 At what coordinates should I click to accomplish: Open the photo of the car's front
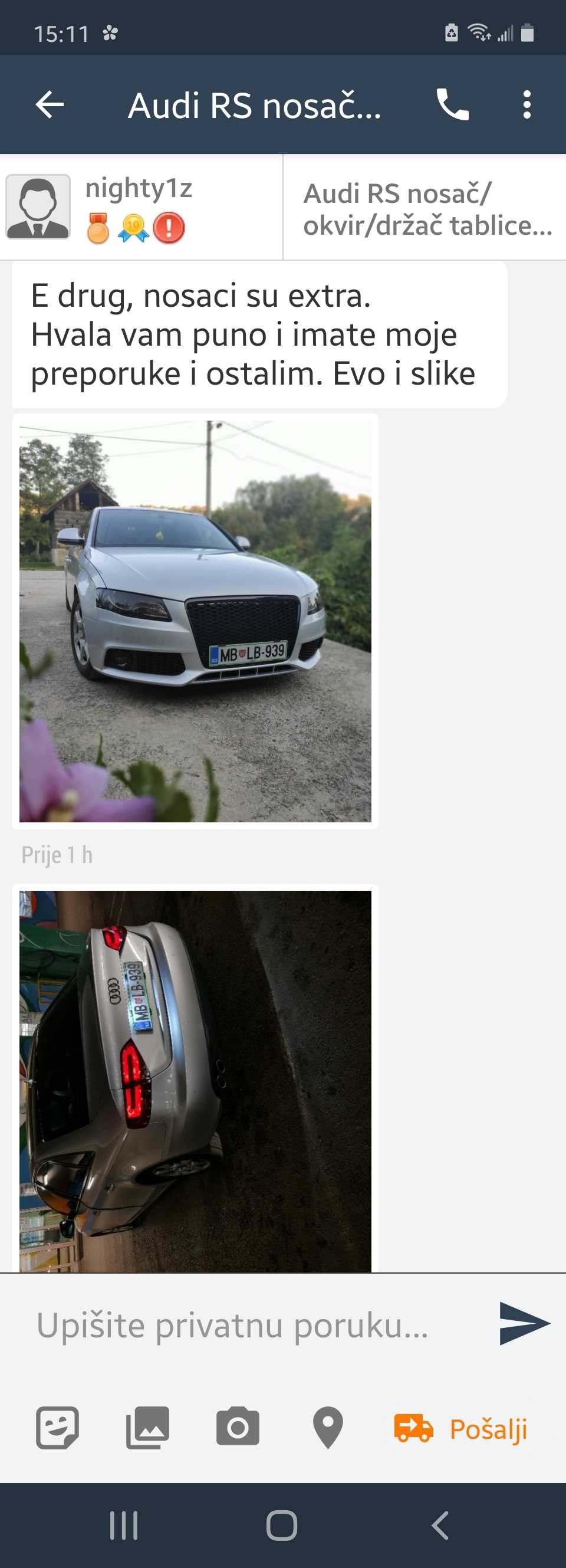click(x=195, y=621)
